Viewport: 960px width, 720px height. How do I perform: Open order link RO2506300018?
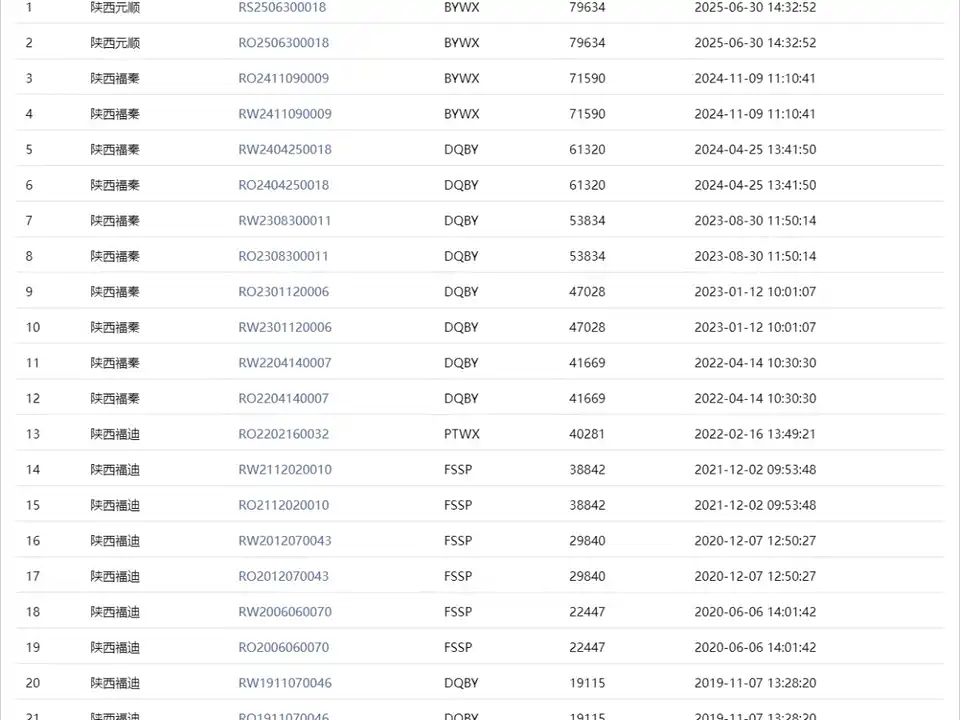pyautogui.click(x=283, y=43)
